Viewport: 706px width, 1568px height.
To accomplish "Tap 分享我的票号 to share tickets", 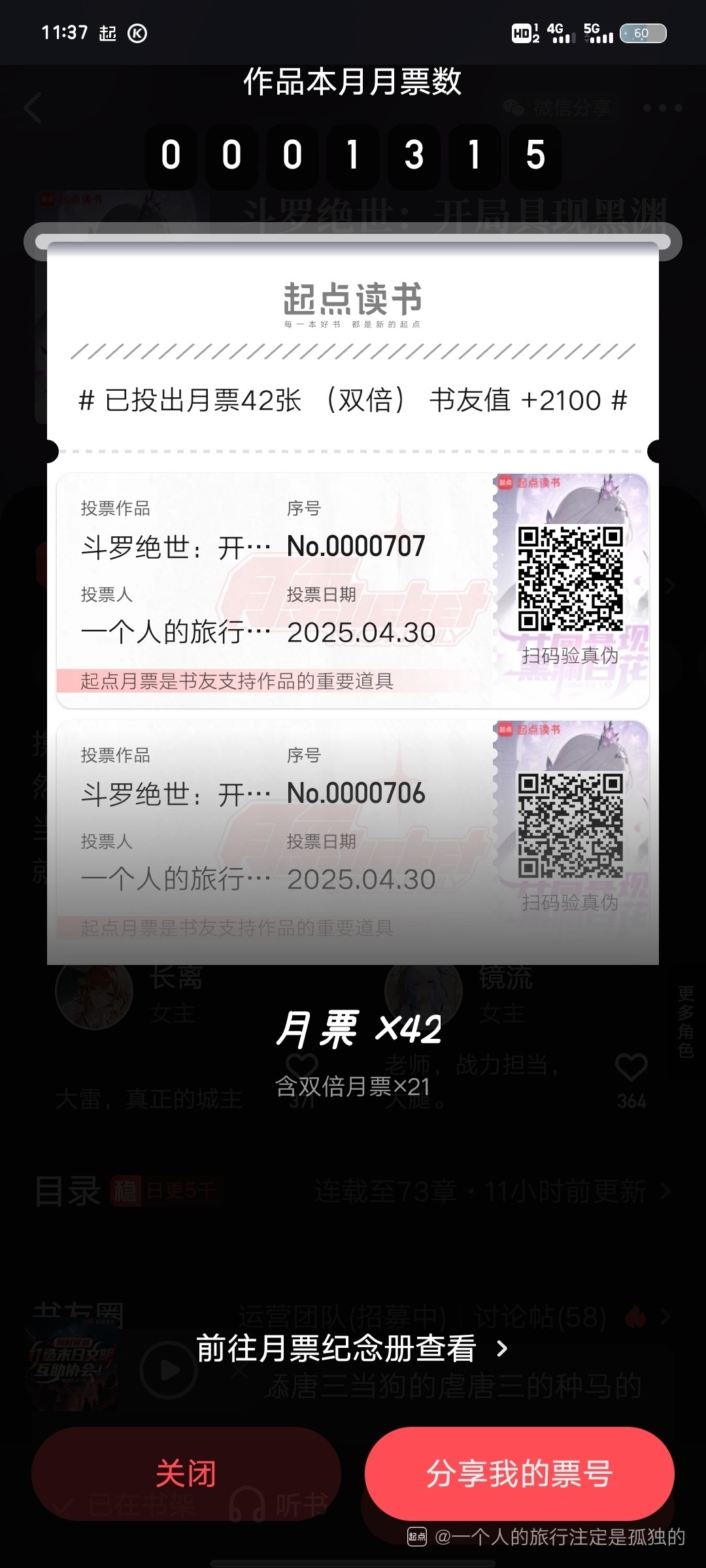I will [520, 1474].
